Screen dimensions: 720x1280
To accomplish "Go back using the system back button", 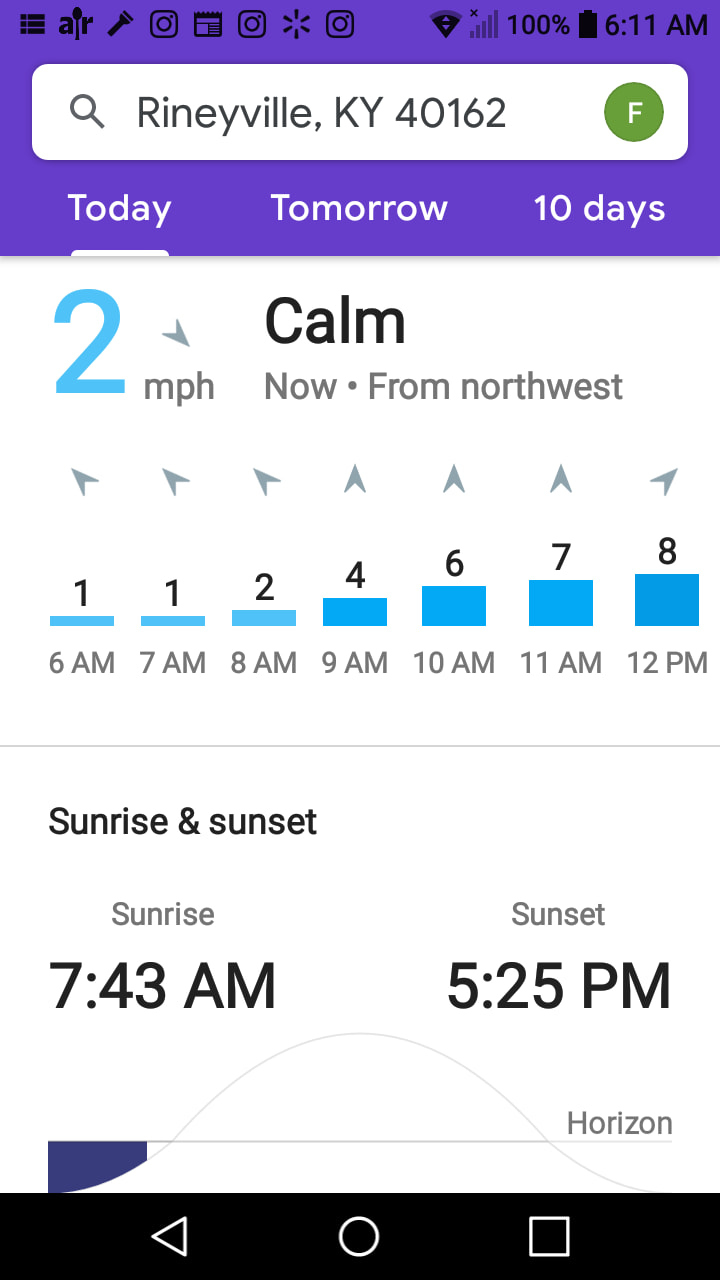I will 170,1236.
